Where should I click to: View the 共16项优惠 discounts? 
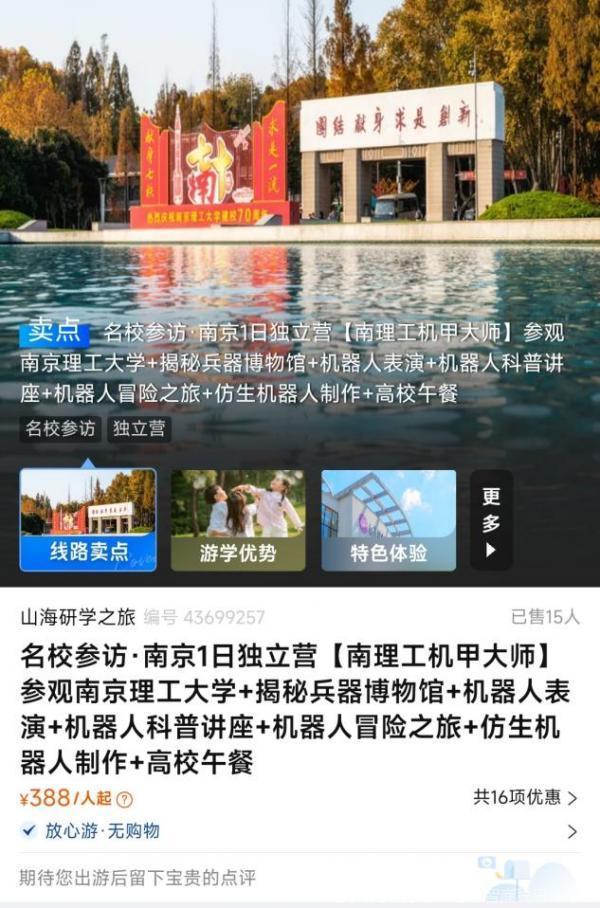[x=525, y=798]
